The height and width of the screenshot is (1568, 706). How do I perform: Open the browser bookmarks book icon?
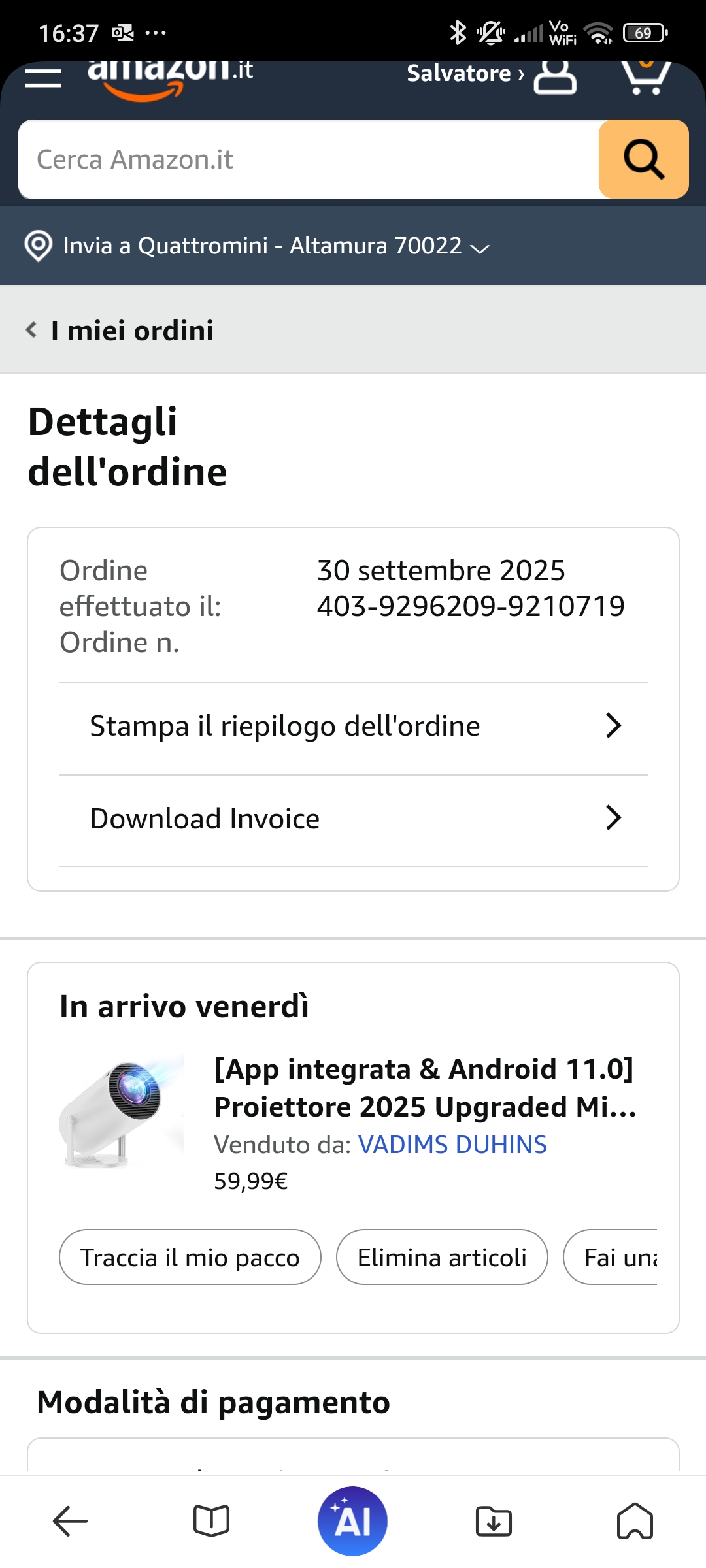pos(211,1521)
